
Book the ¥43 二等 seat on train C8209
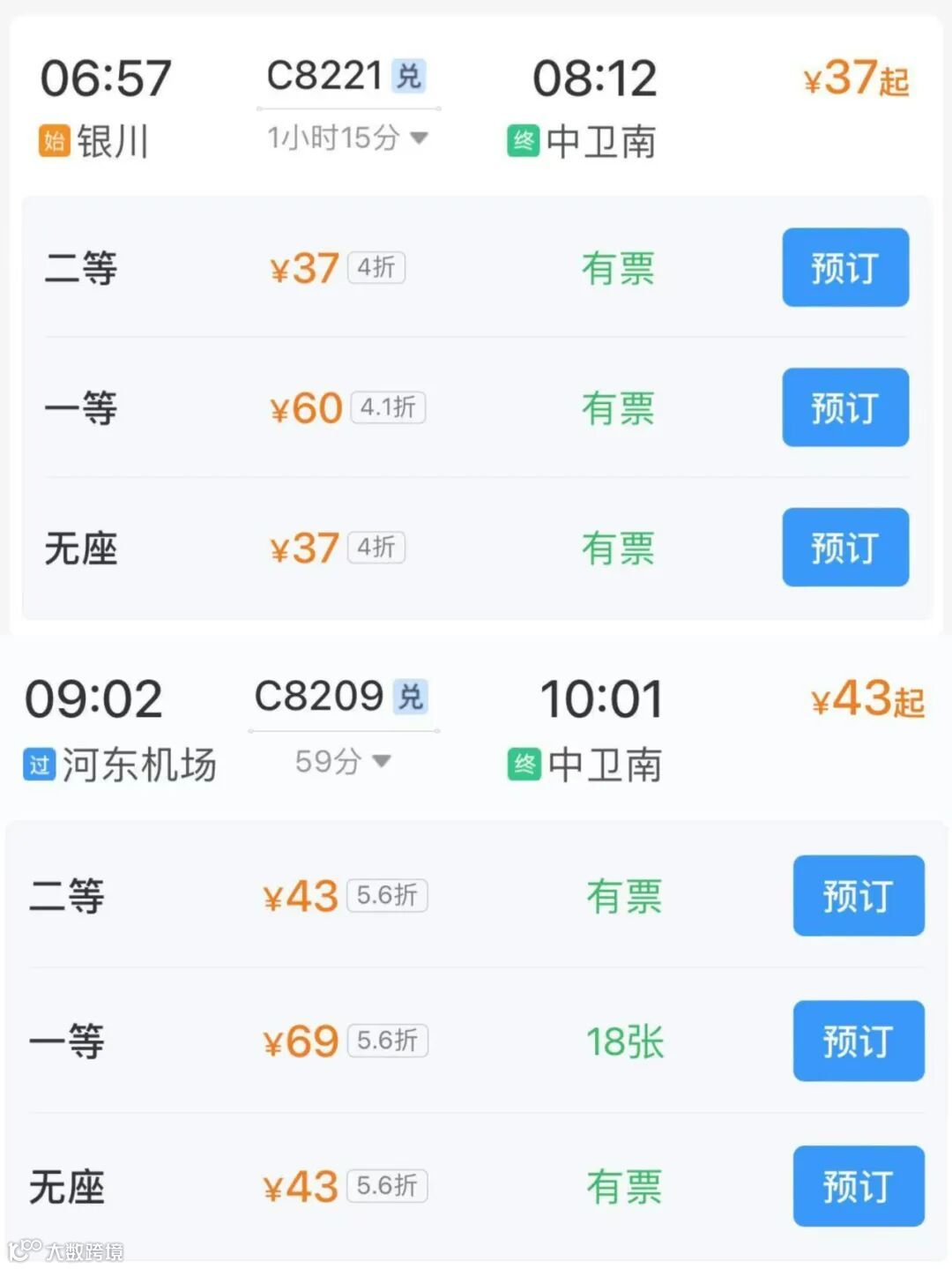[x=858, y=895]
